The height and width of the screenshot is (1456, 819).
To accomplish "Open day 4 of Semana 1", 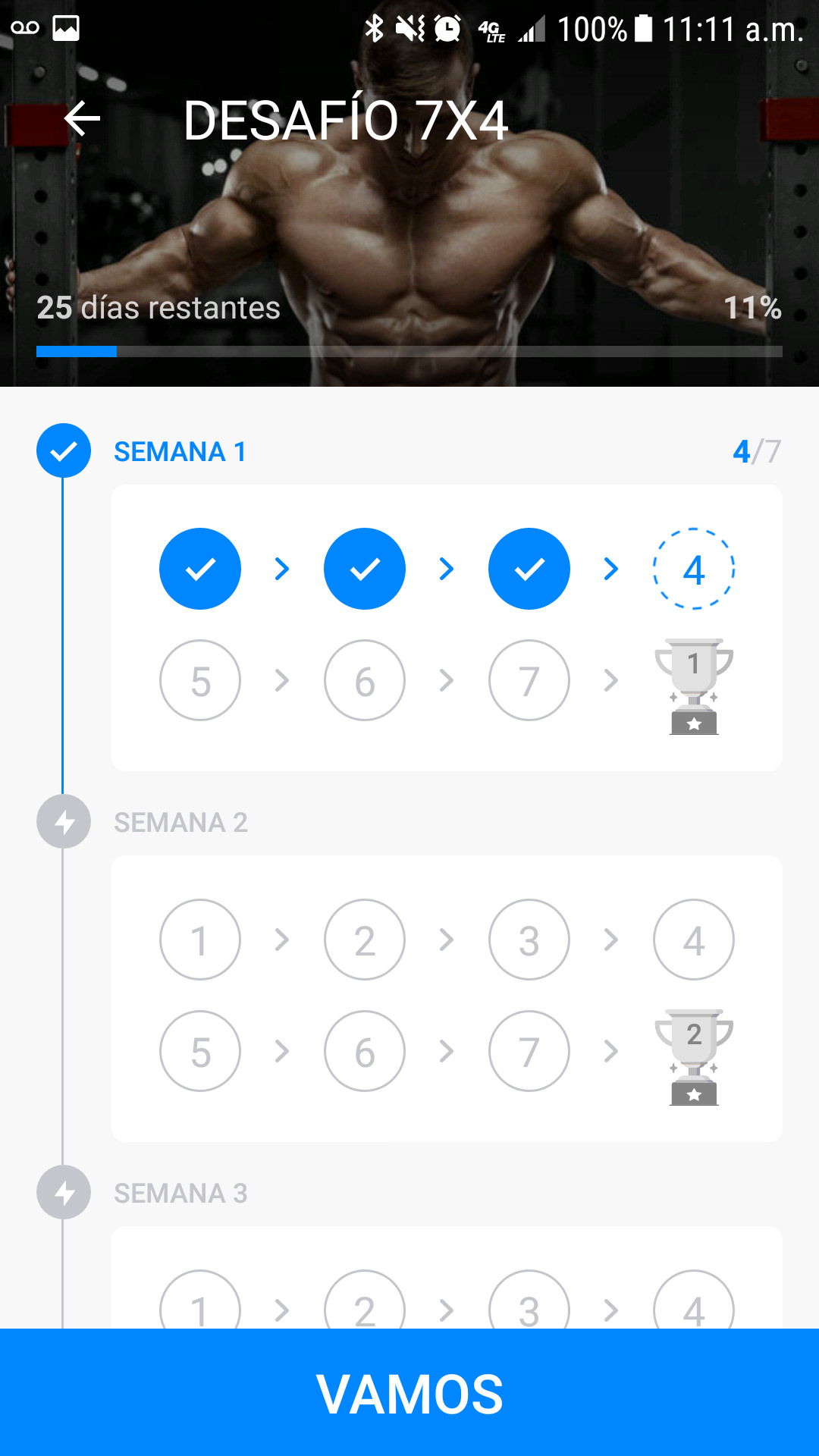I will point(693,569).
